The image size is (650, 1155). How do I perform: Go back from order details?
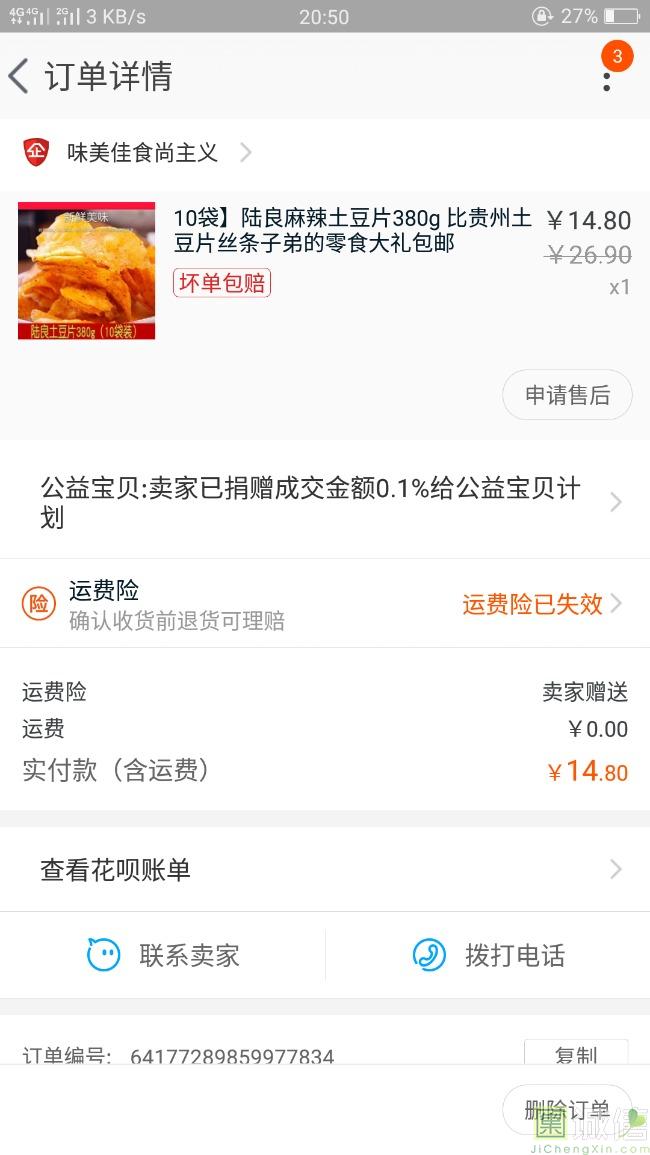(19, 76)
